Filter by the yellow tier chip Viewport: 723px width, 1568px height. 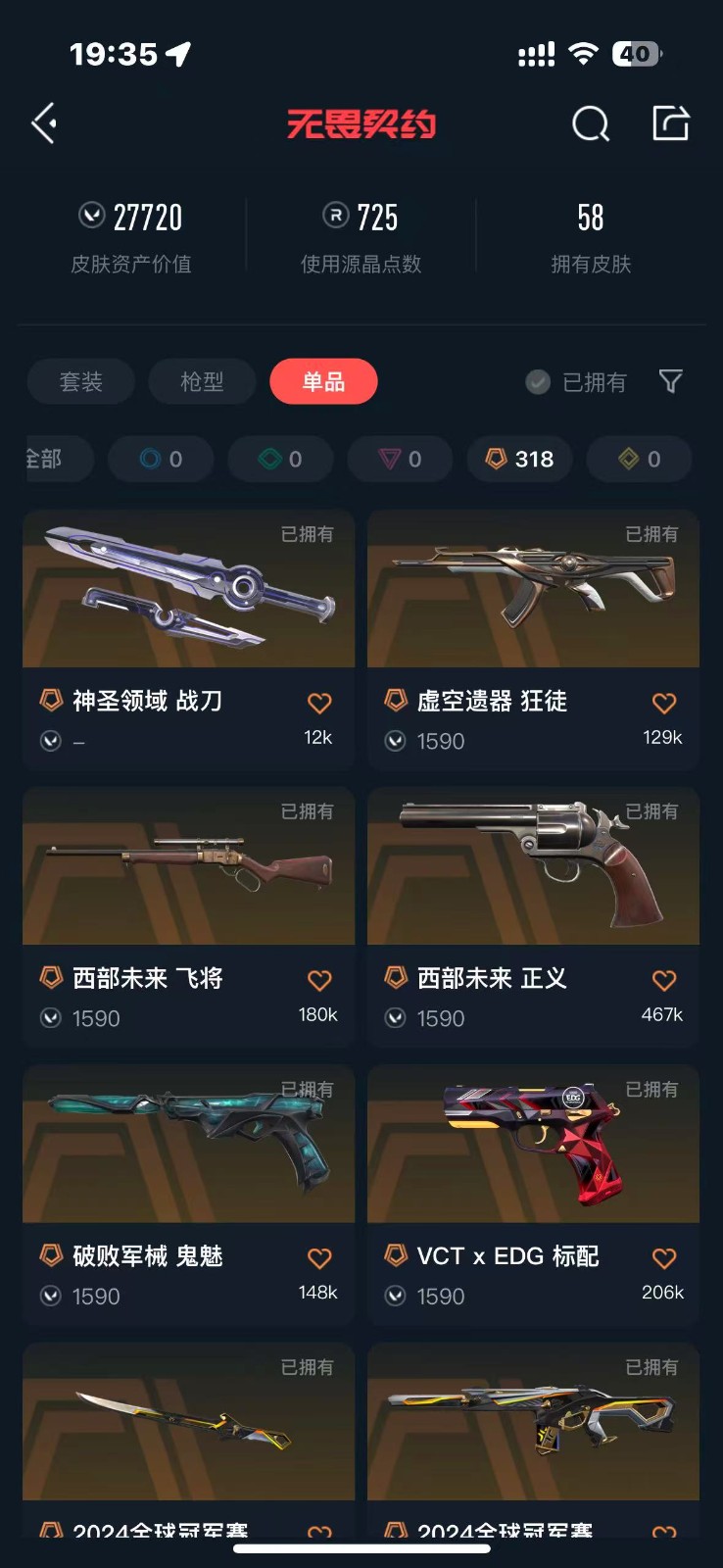tap(639, 459)
